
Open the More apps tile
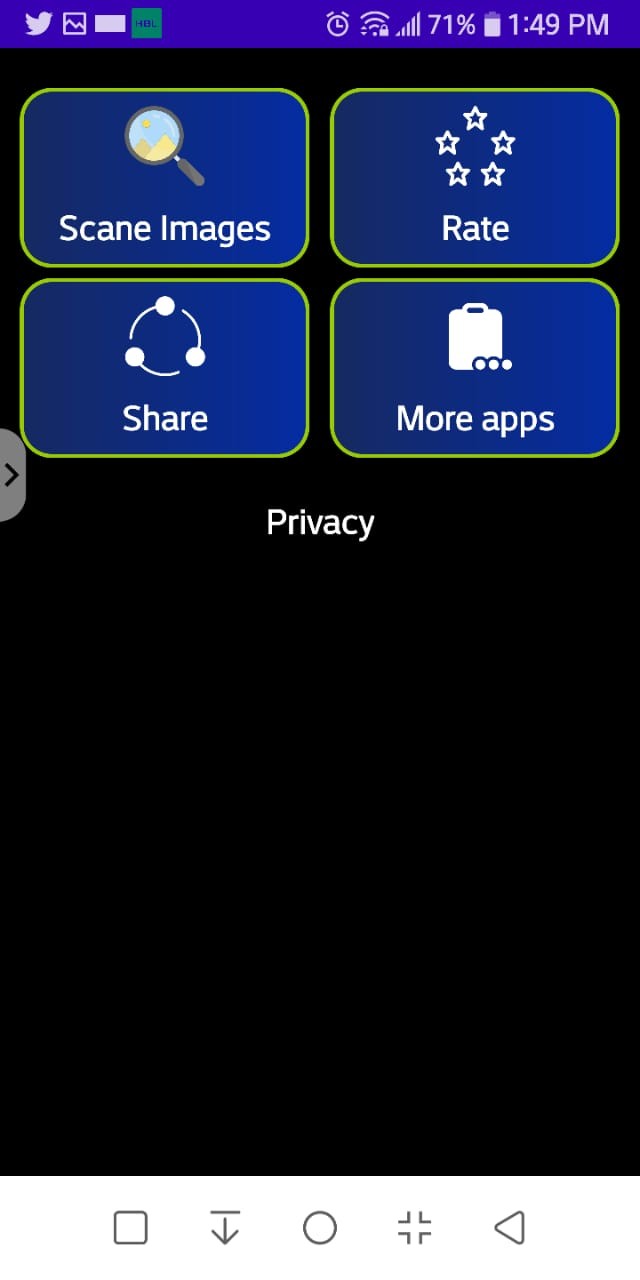[x=475, y=368]
